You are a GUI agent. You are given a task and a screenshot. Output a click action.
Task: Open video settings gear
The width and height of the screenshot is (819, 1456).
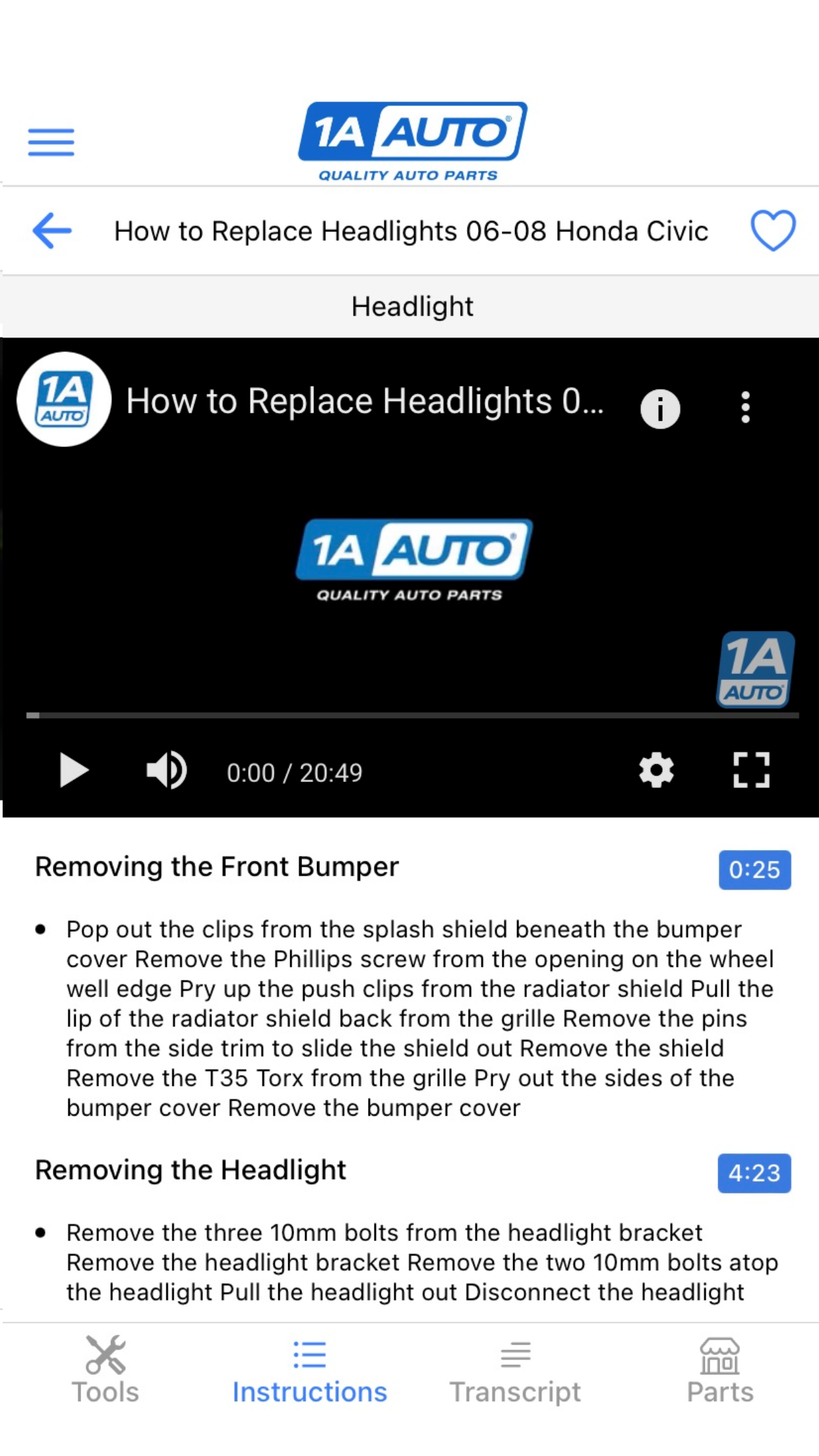[x=656, y=770]
